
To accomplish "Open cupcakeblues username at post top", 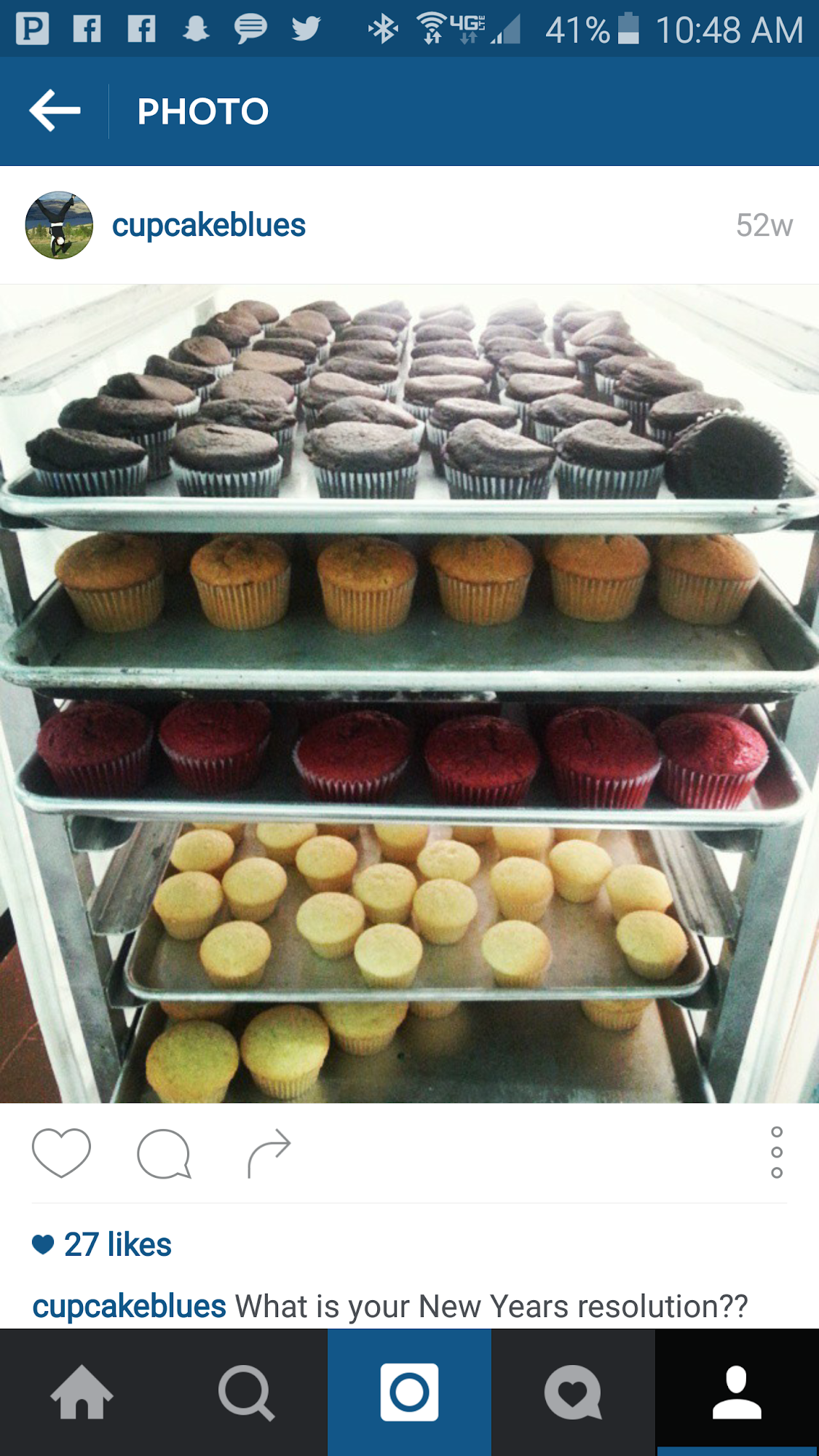I will [208, 225].
